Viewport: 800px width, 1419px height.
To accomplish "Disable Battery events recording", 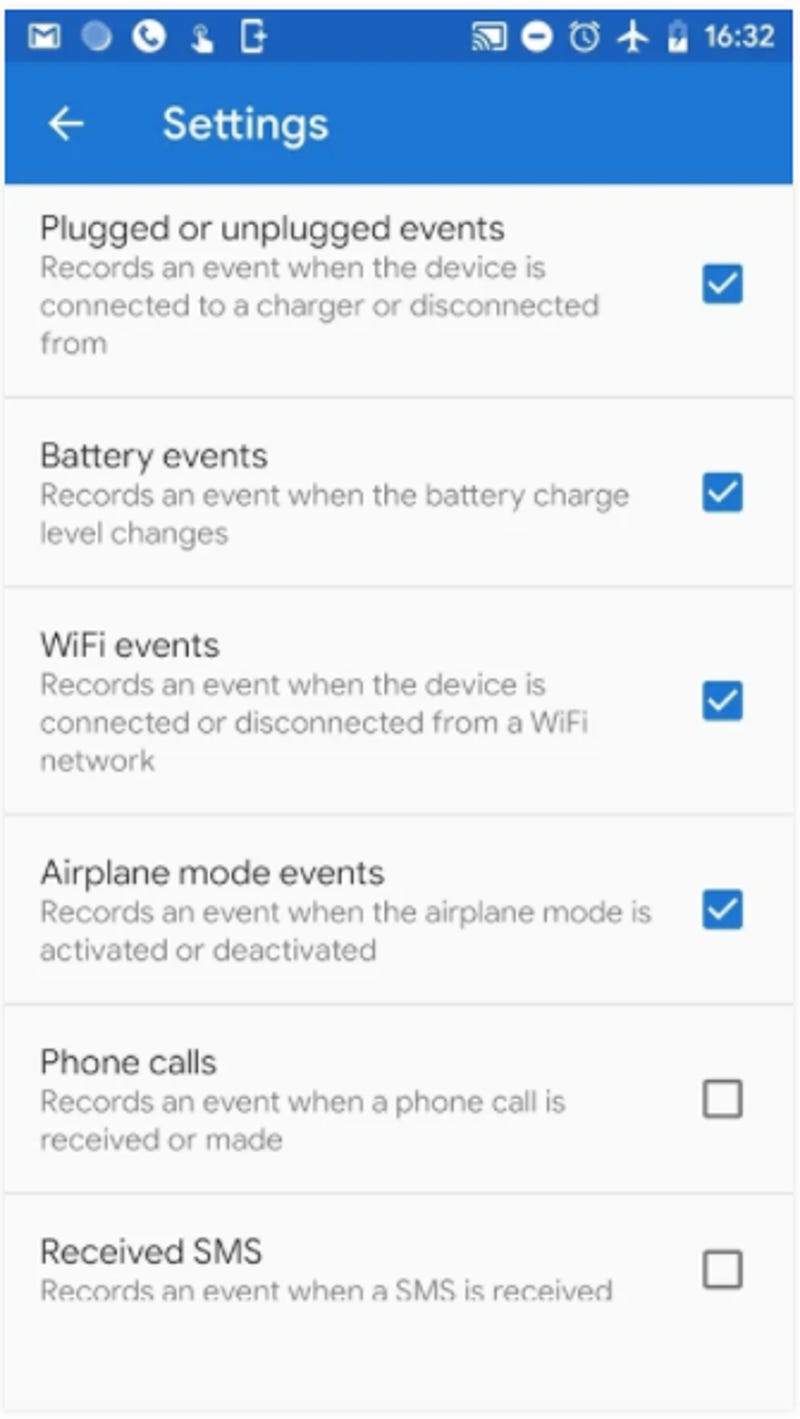I will point(722,493).
